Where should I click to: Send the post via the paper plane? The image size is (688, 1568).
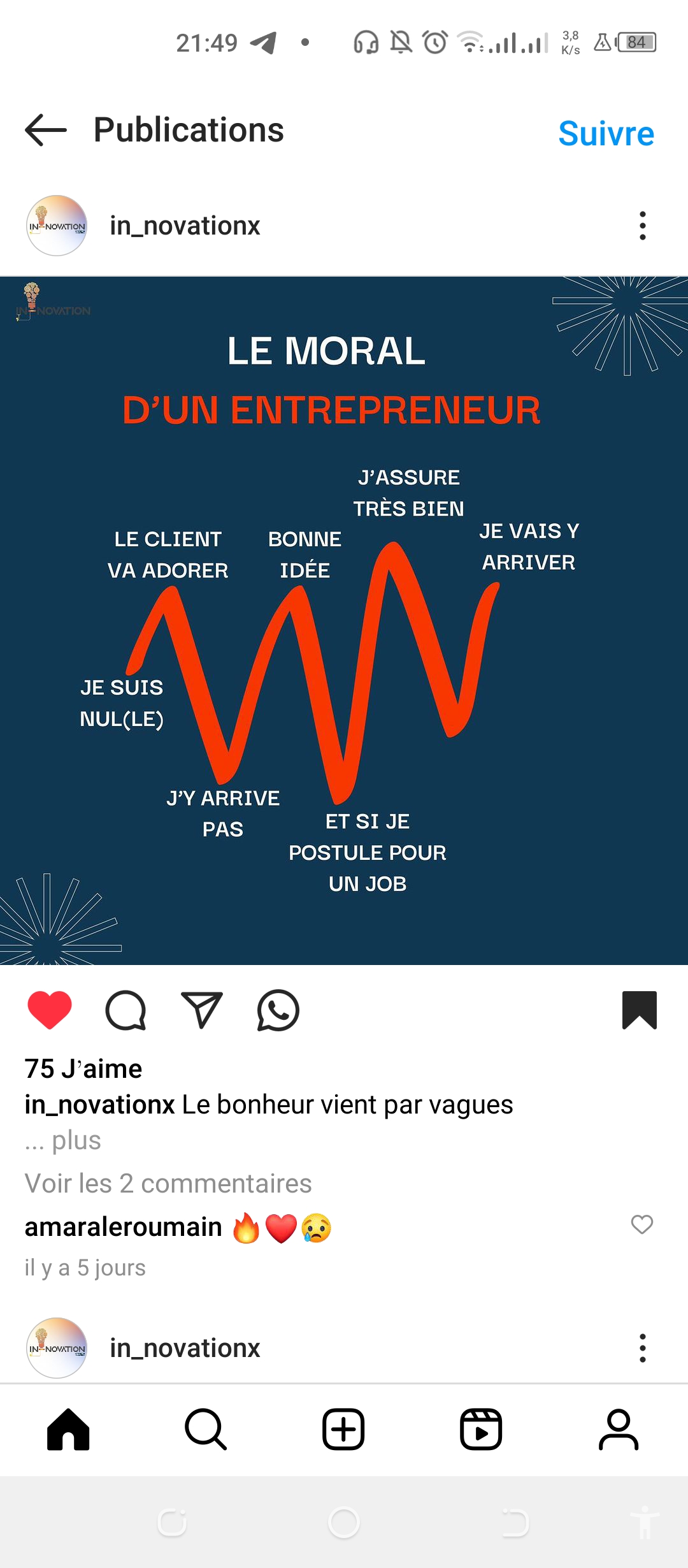coord(202,1010)
